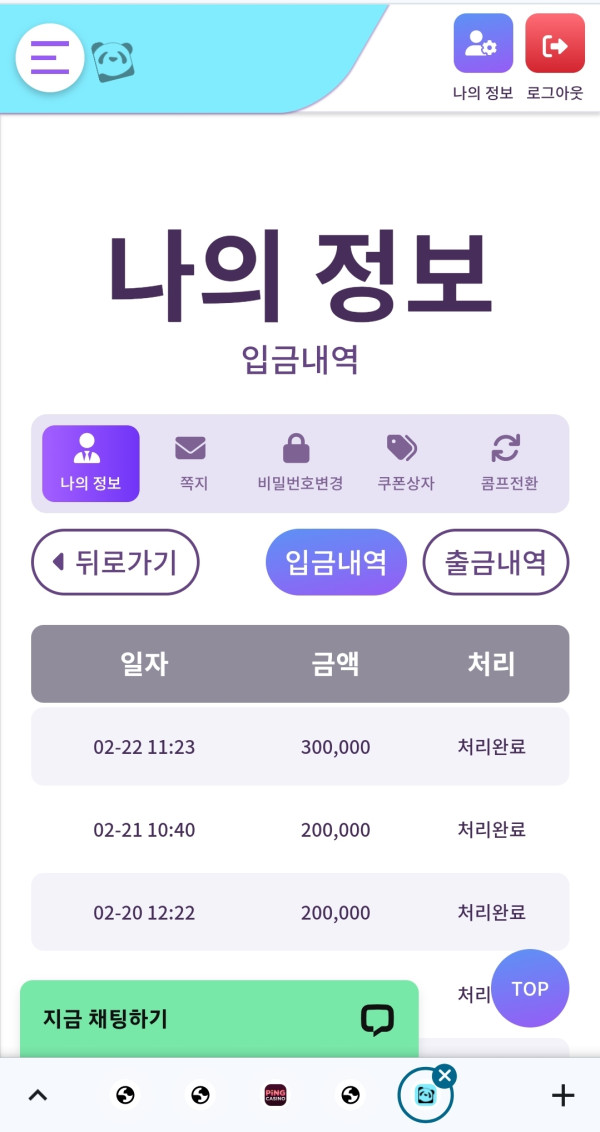Open 나의 정보 in the header
The image size is (600, 1132).
point(483,45)
